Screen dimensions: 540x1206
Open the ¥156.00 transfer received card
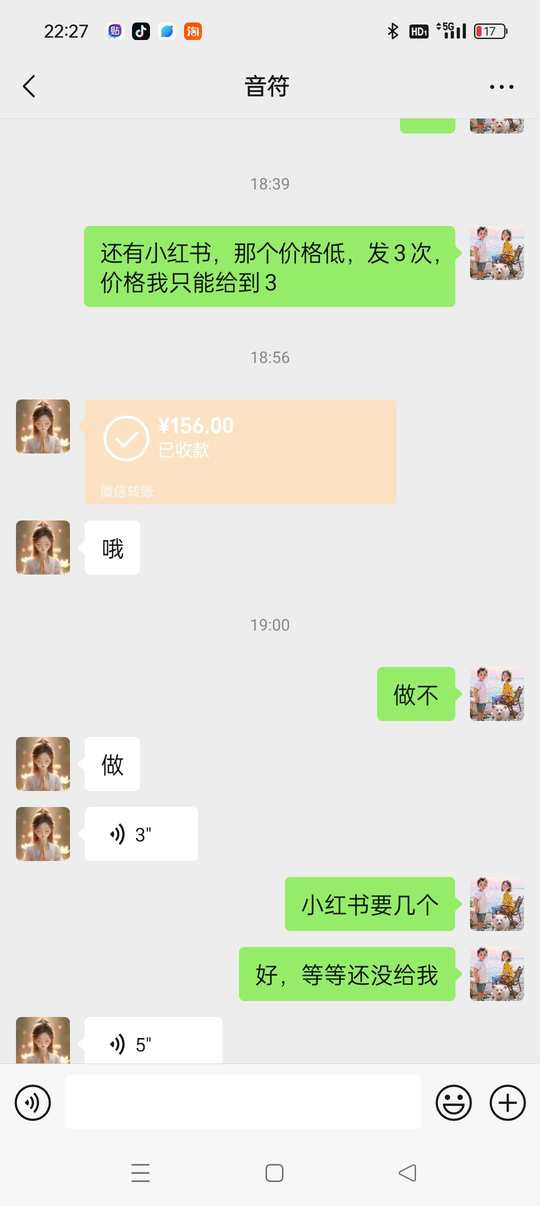coord(240,452)
